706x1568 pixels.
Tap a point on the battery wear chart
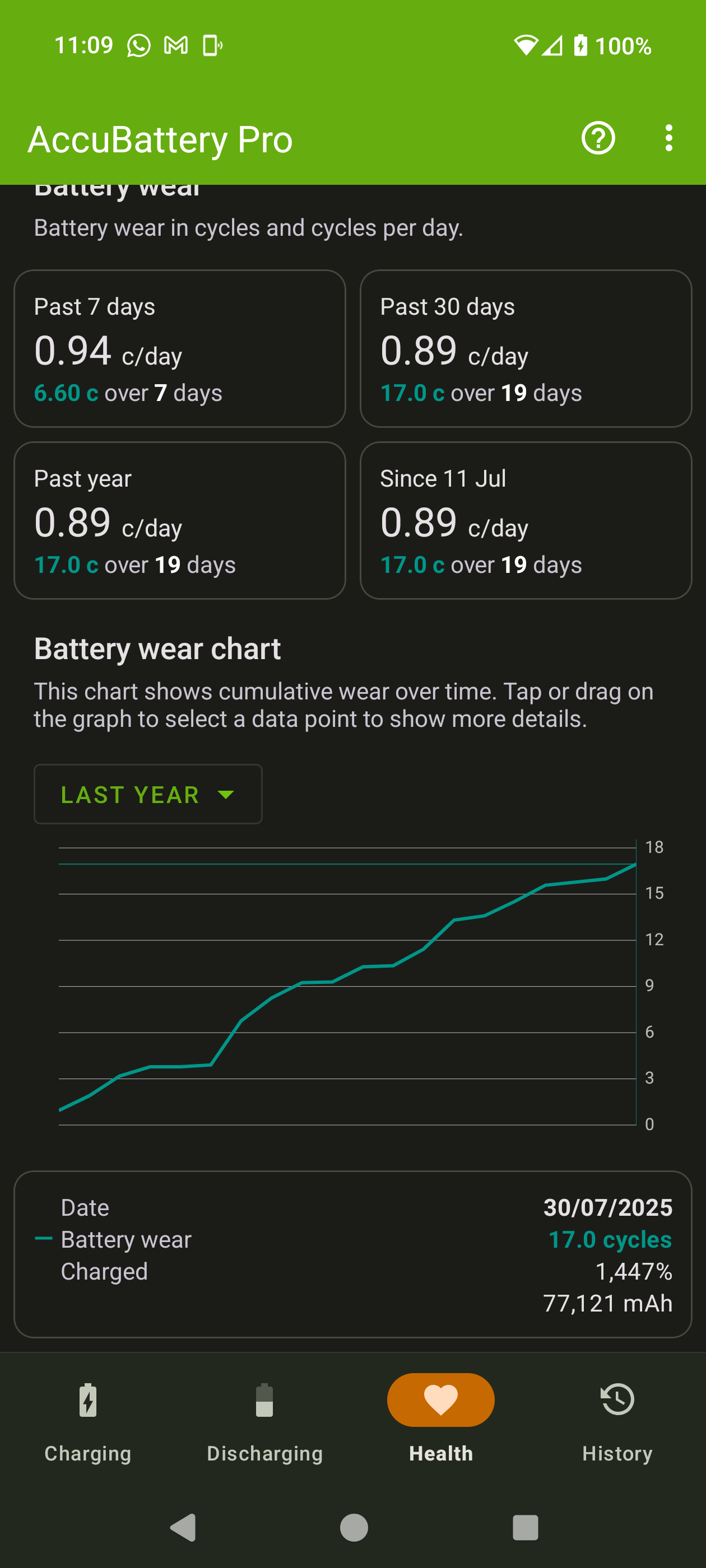point(347,986)
